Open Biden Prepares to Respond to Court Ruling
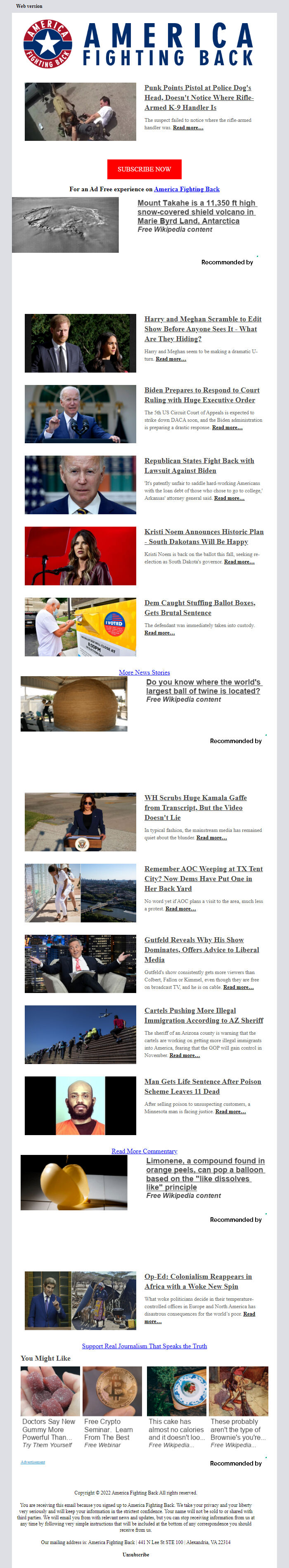The image size is (289, 1568). [x=201, y=395]
